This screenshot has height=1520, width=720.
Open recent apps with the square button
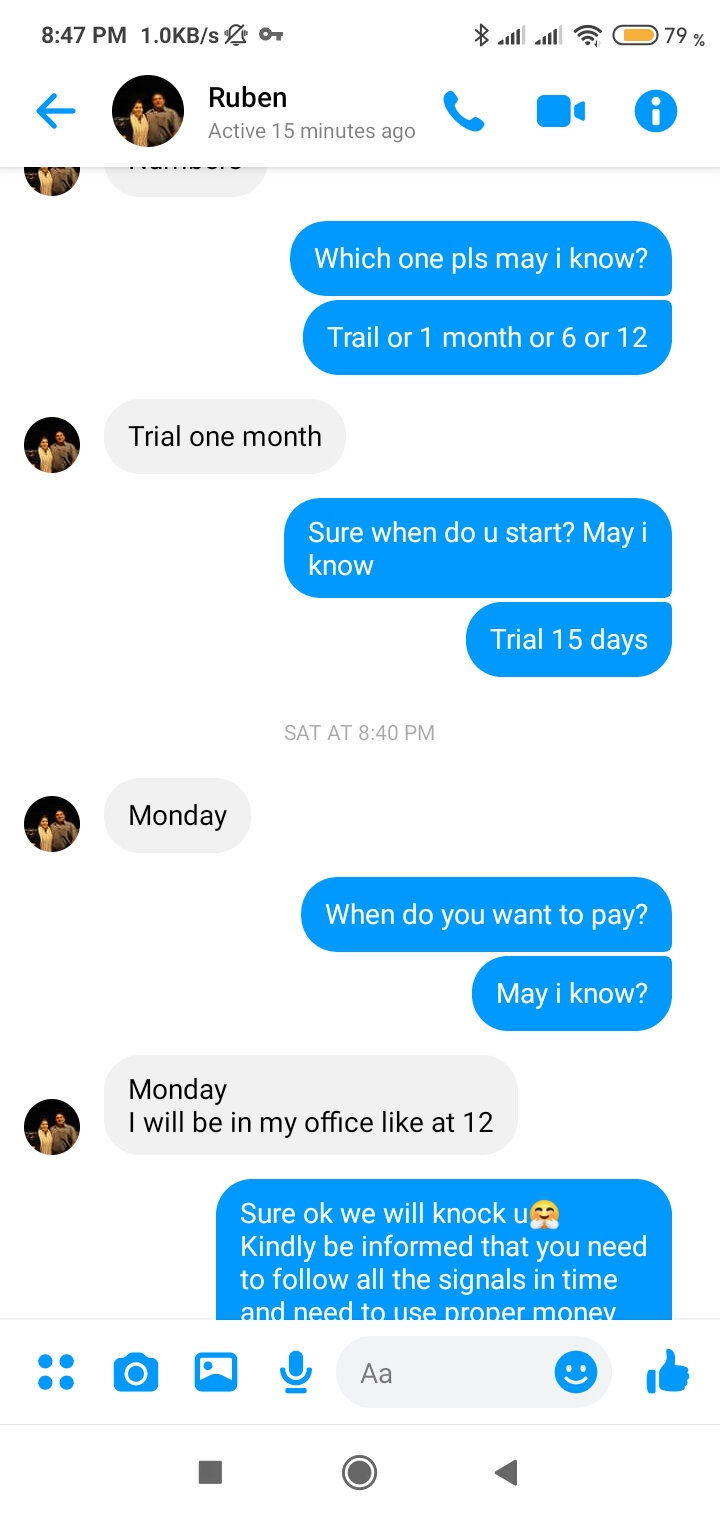[x=210, y=1471]
